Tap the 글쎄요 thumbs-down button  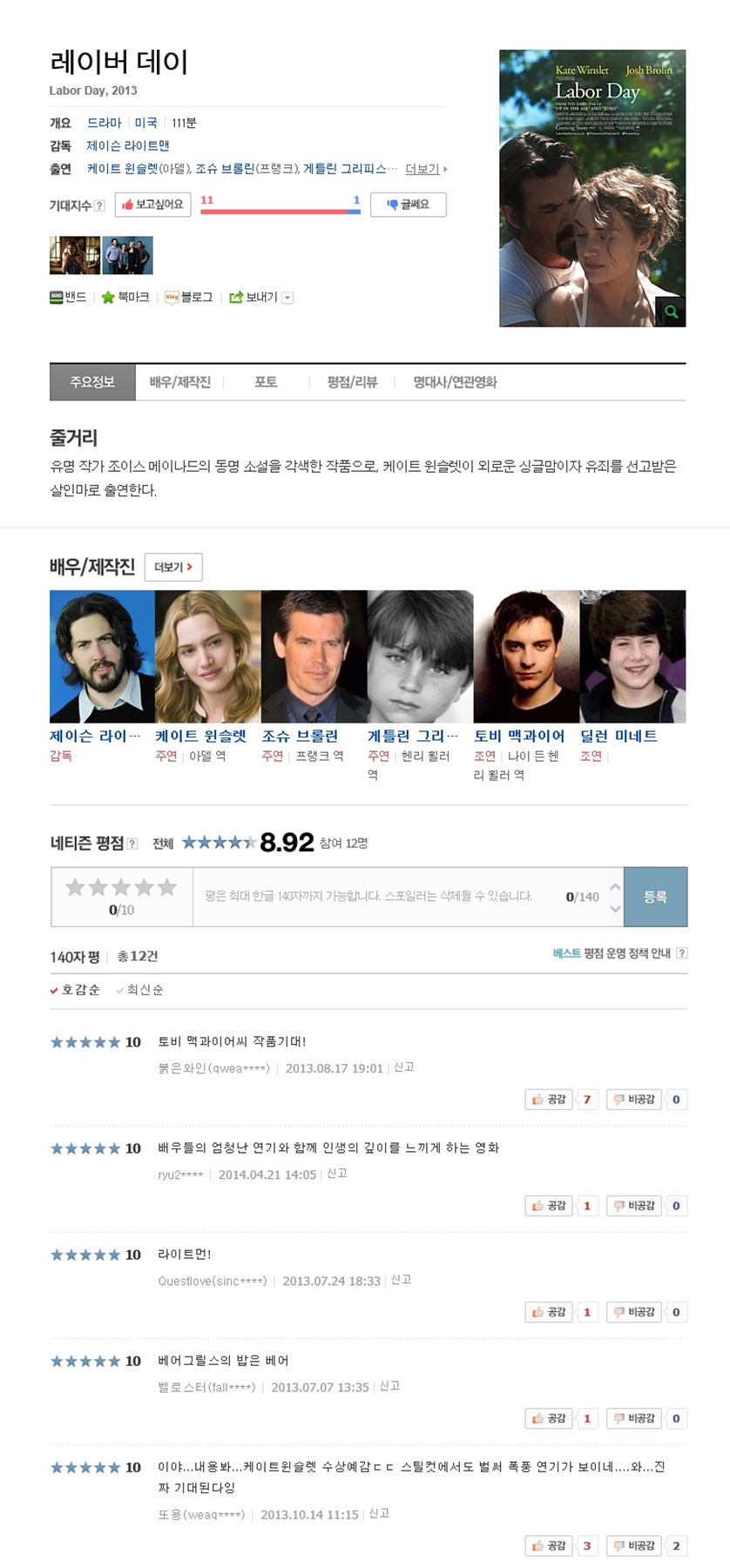(409, 205)
